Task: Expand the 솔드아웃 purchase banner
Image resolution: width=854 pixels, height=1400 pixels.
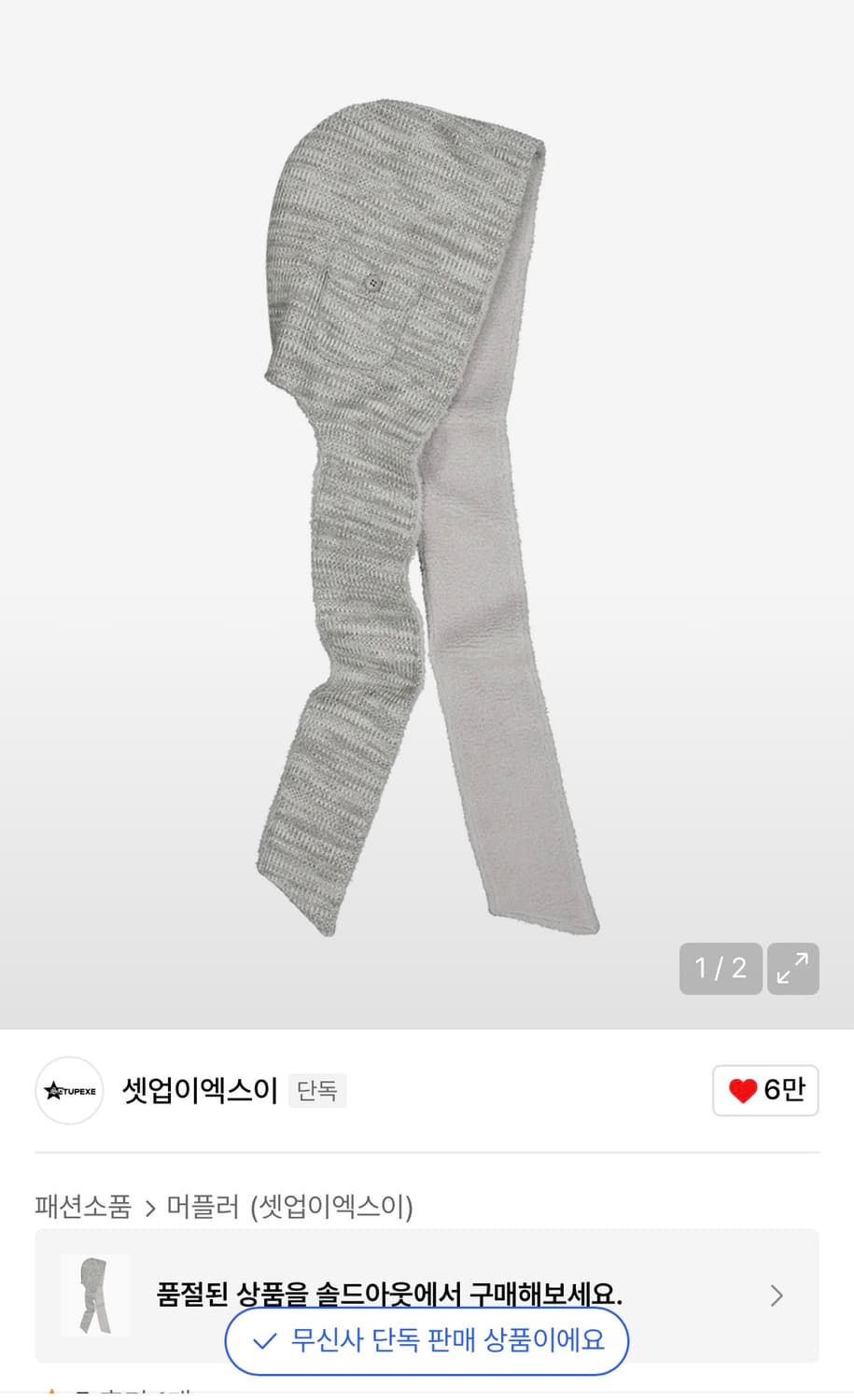Action: point(427,1295)
